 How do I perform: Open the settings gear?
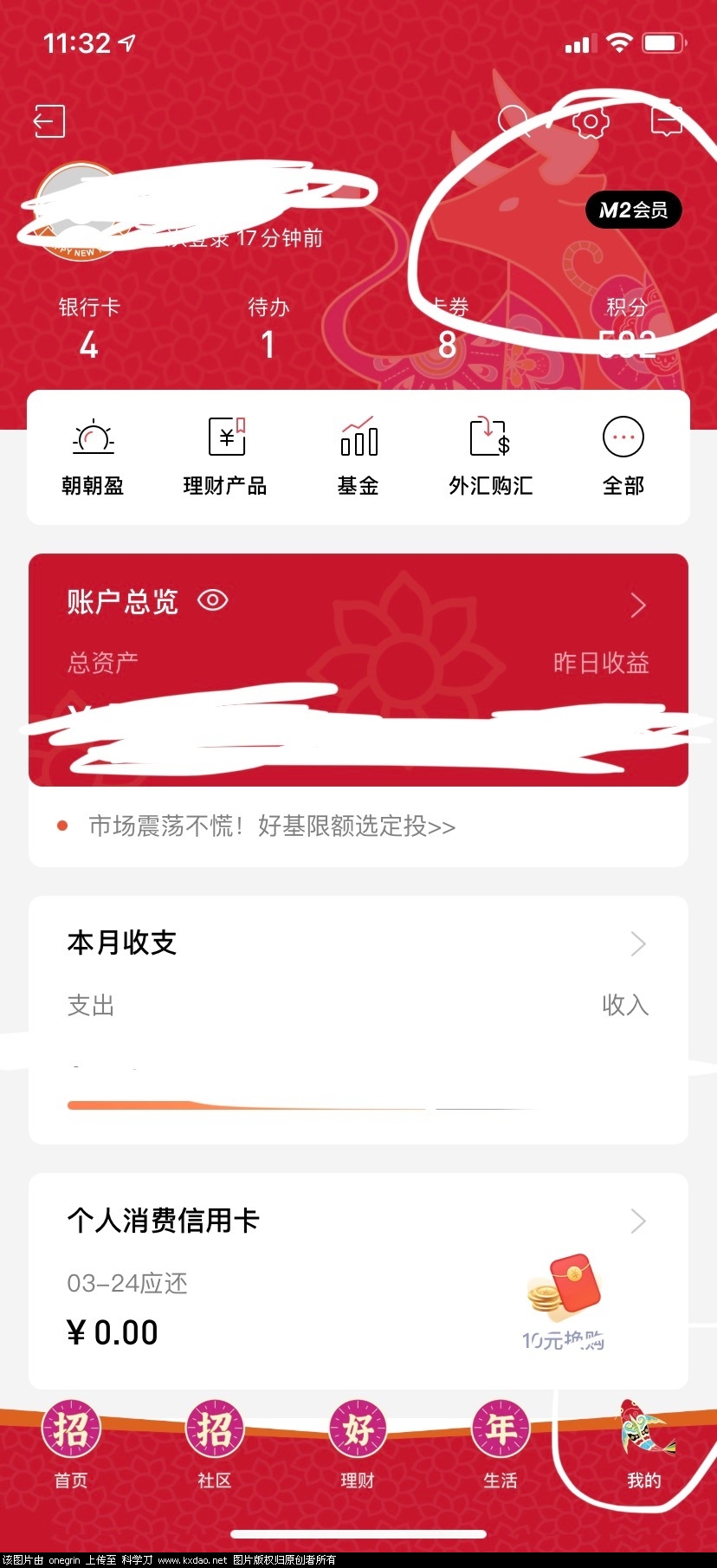pyautogui.click(x=591, y=121)
